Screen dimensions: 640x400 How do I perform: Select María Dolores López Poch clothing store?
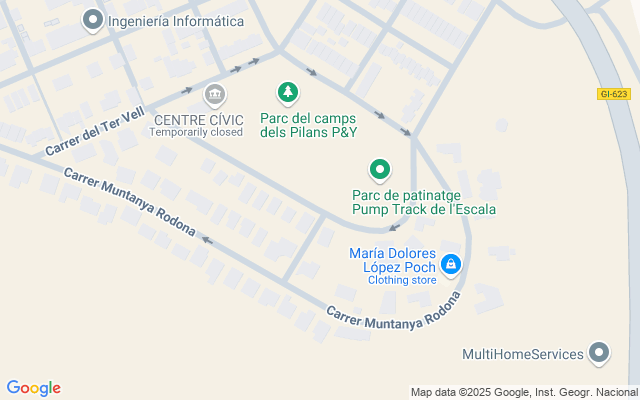pyautogui.click(x=451, y=264)
